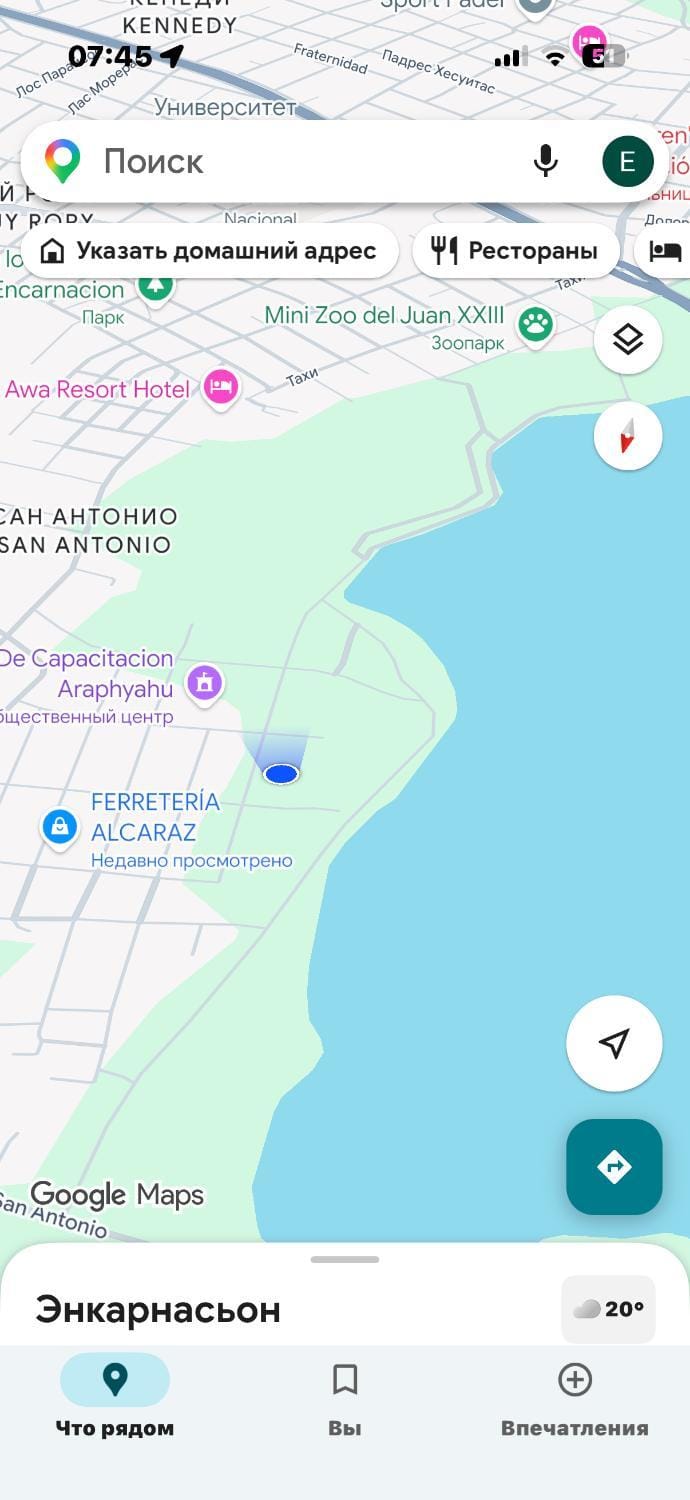Open the map layers button
The image size is (690, 1500).
pyautogui.click(x=628, y=341)
